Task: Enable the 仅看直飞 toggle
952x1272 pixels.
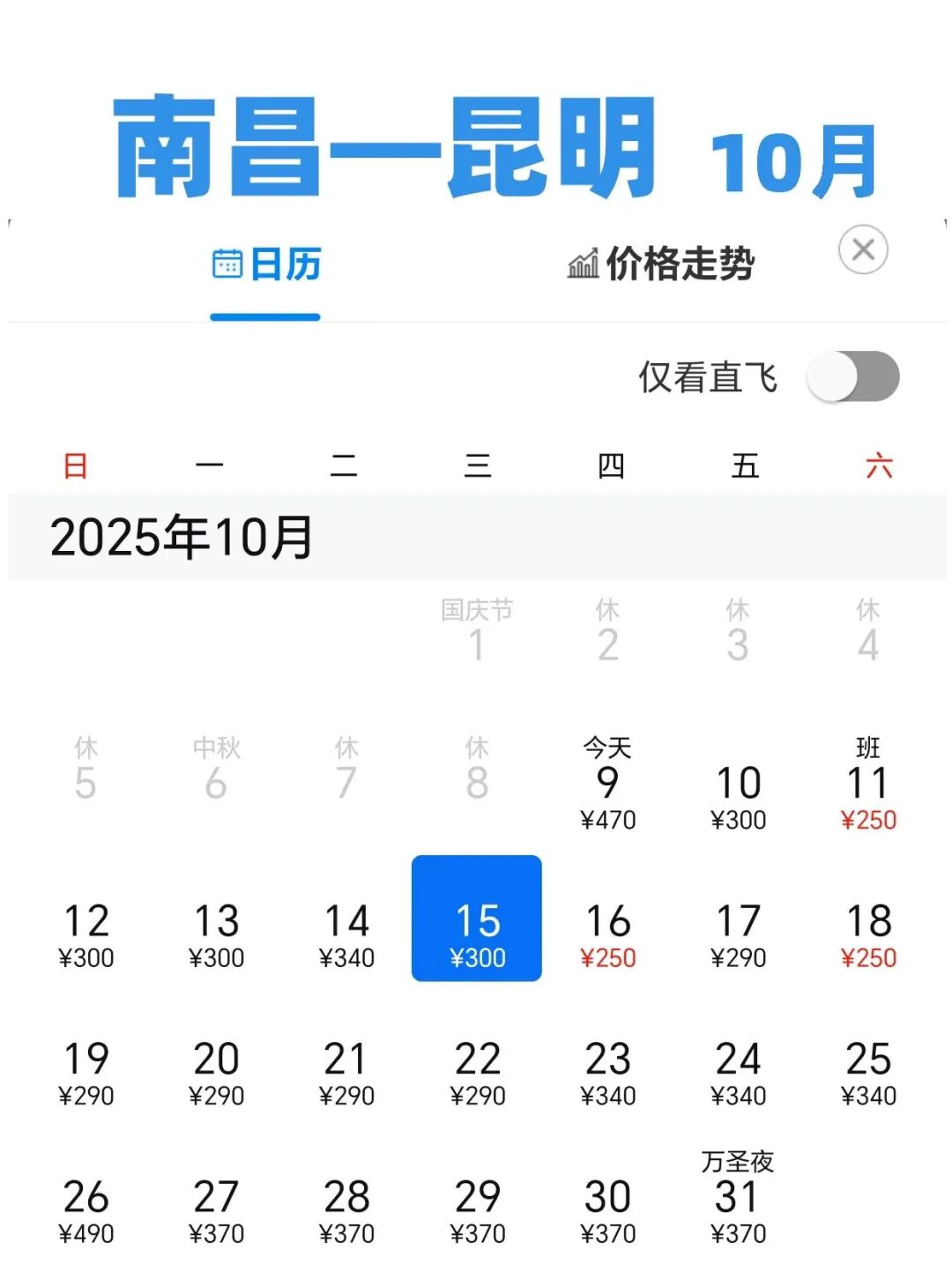Action: pos(852,377)
